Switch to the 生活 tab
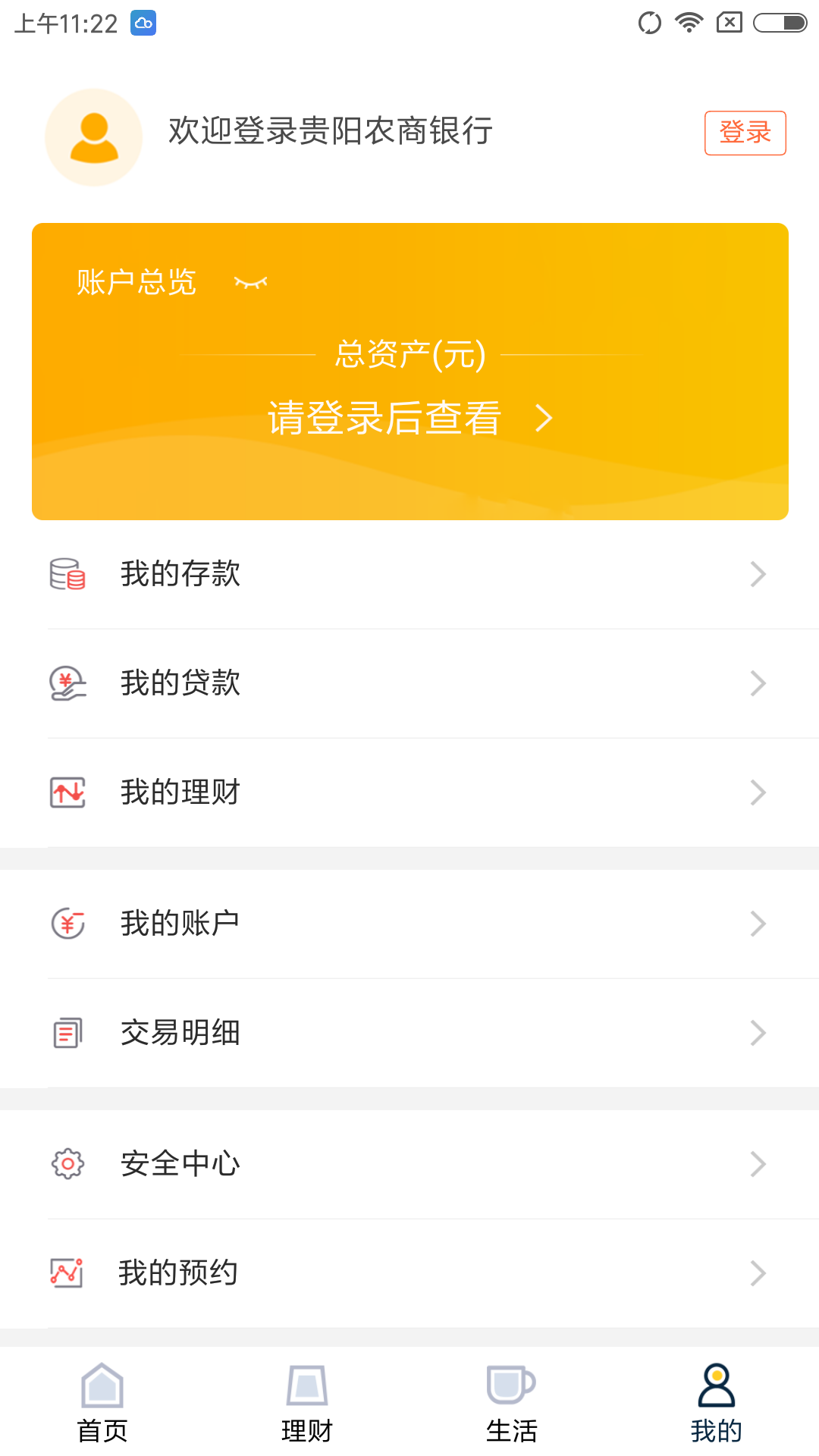 512,1403
